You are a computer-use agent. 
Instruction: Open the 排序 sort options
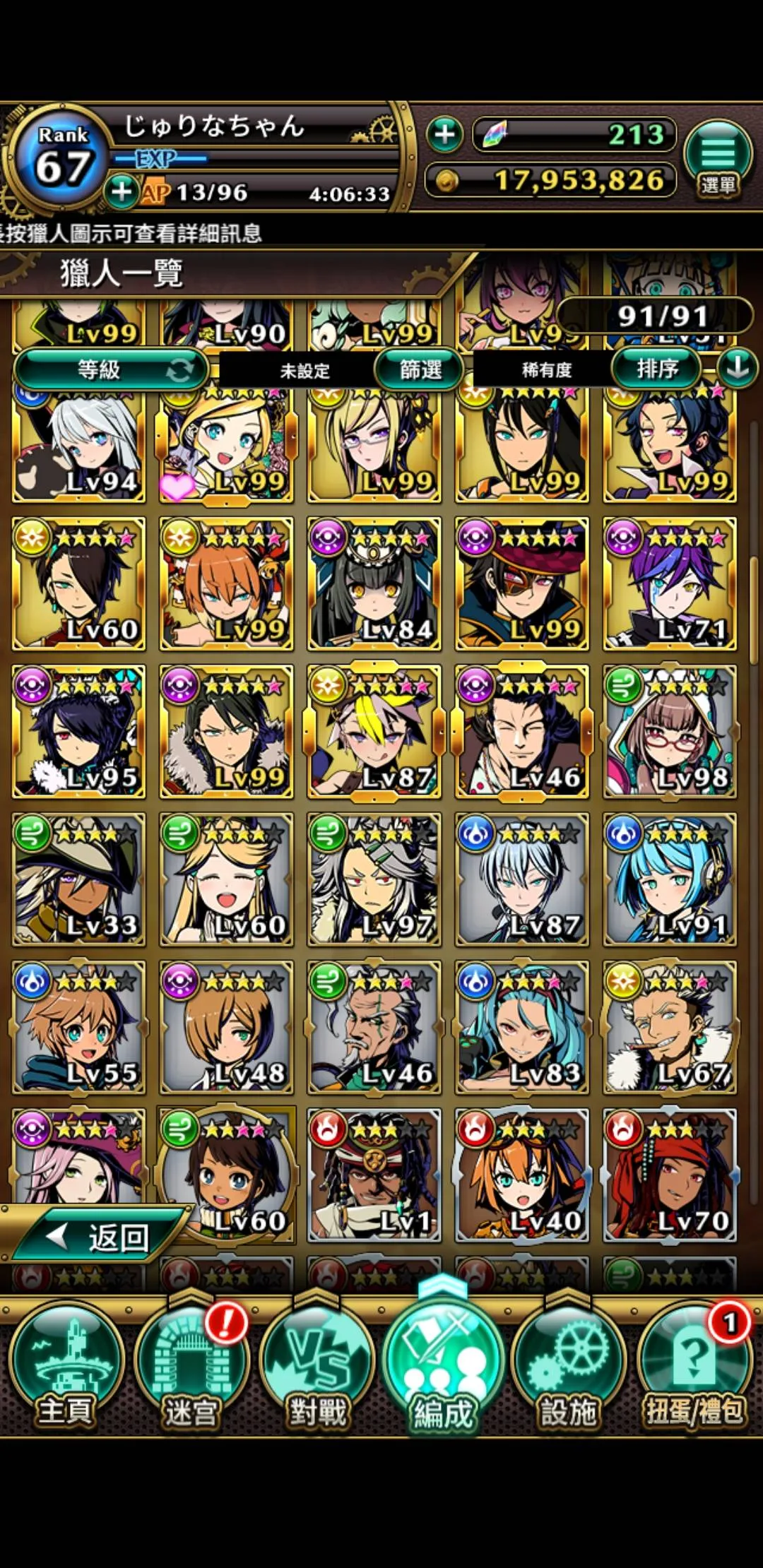click(x=657, y=369)
